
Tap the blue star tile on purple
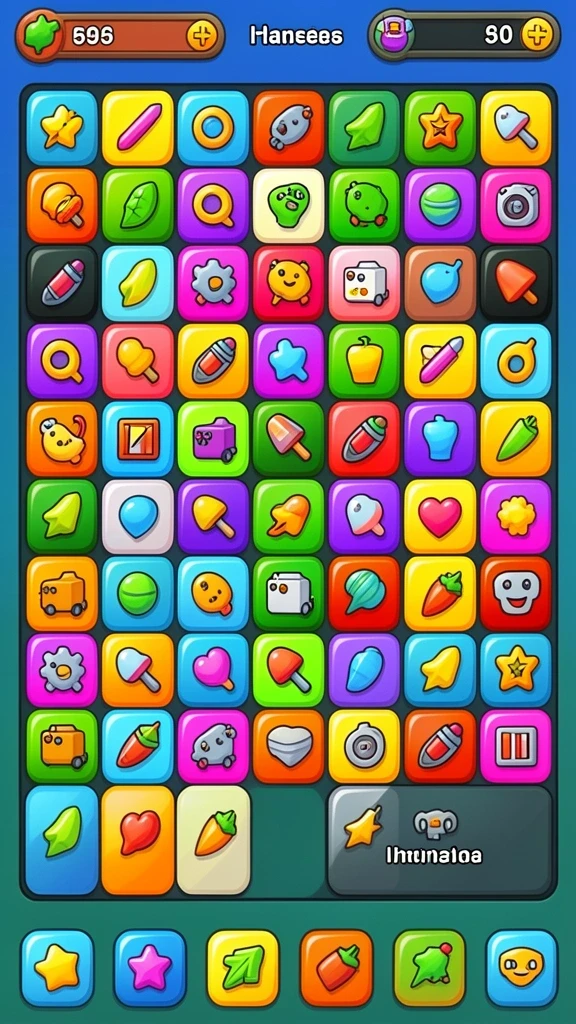tap(289, 361)
